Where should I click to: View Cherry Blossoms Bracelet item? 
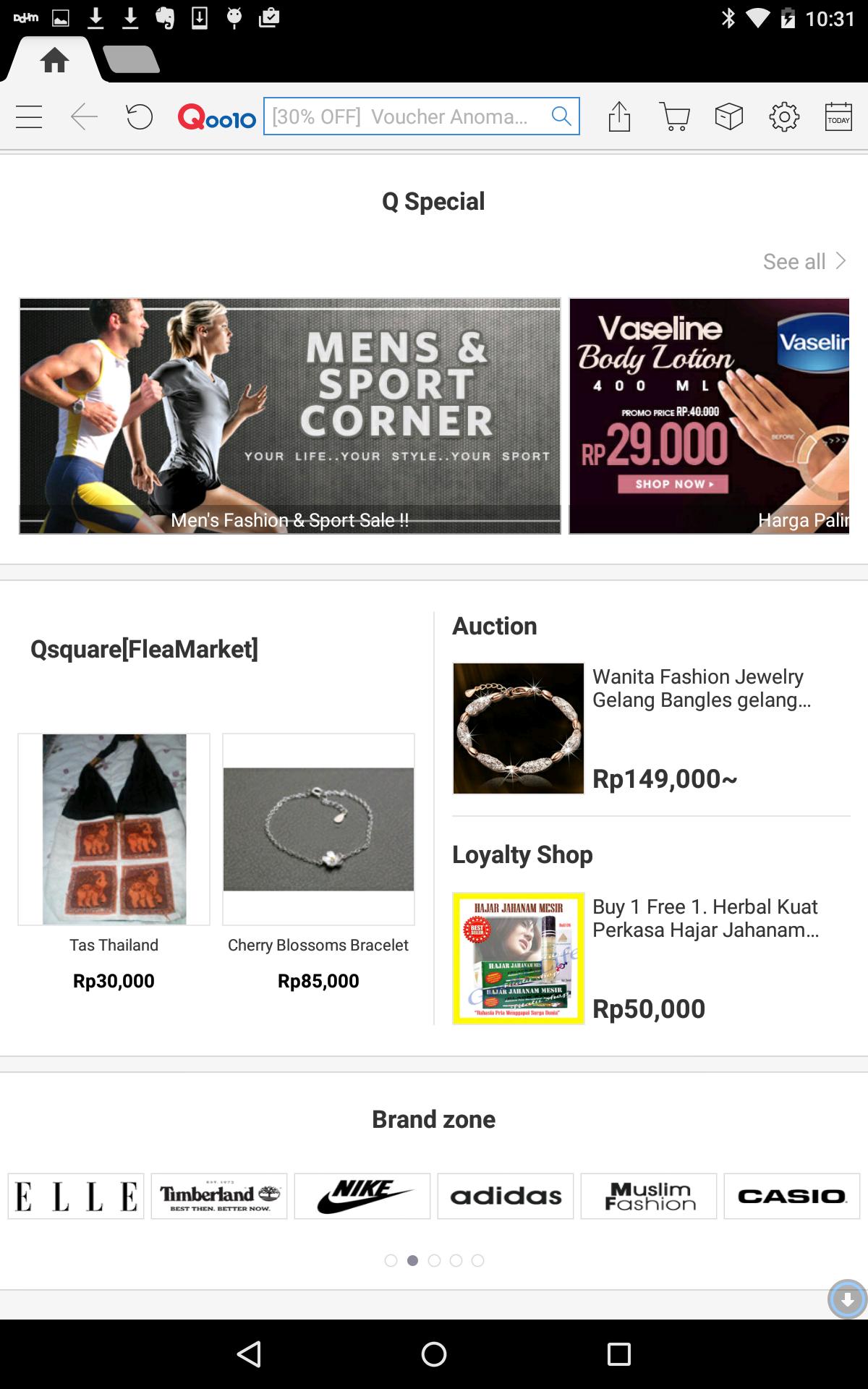[318, 829]
